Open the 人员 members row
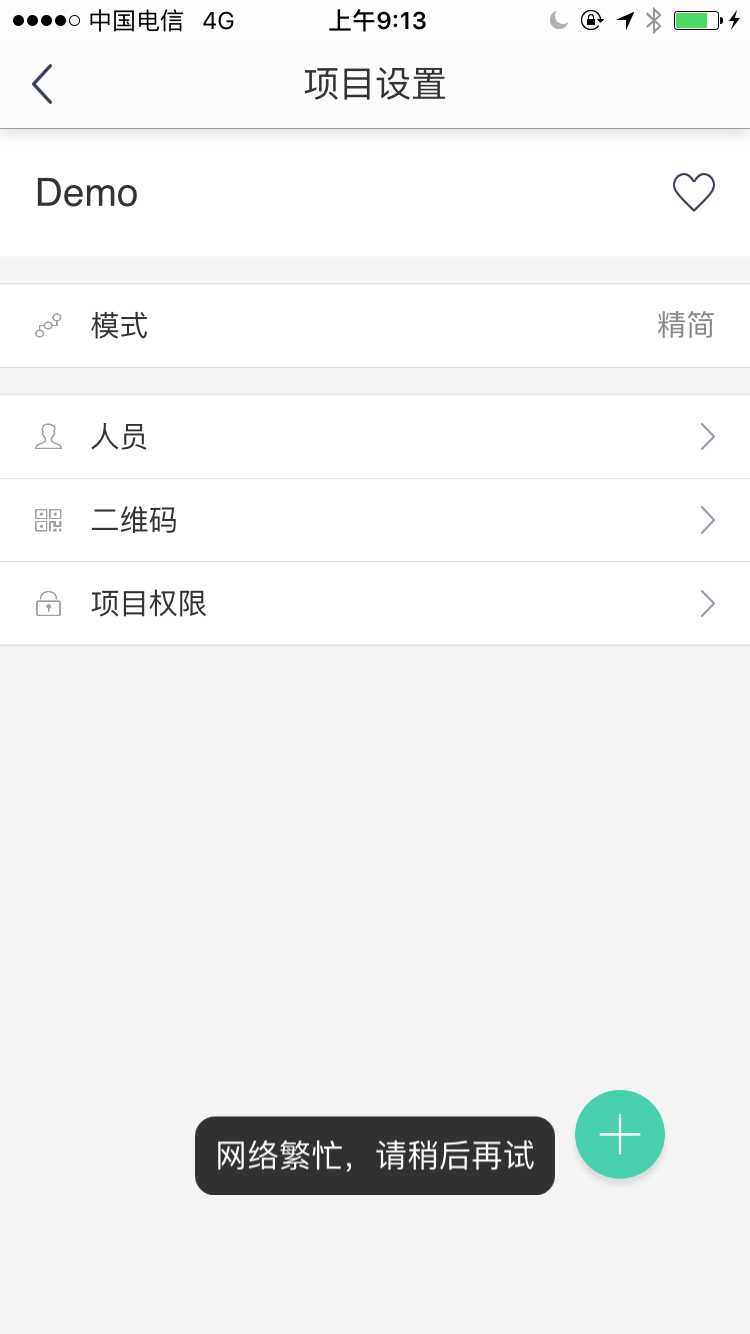The width and height of the screenshot is (750, 1334). (375, 437)
